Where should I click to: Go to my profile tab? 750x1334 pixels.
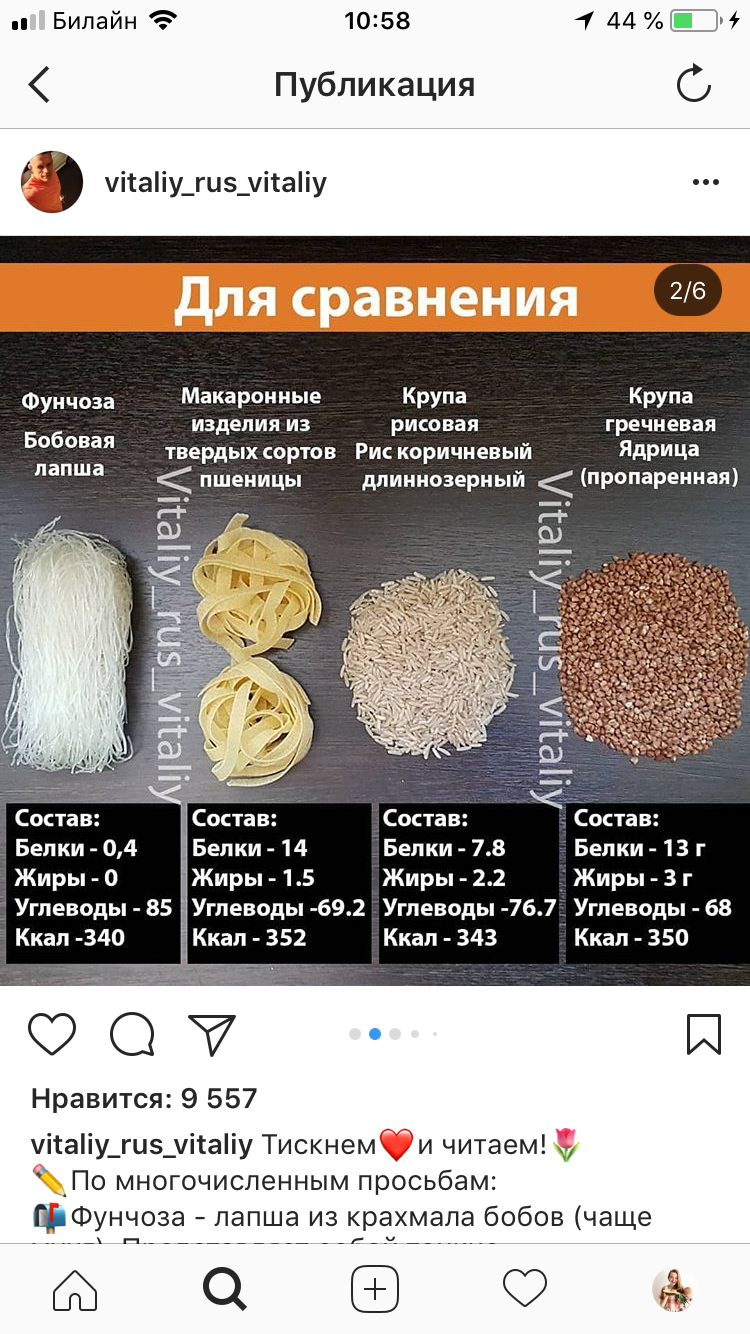click(x=673, y=1290)
